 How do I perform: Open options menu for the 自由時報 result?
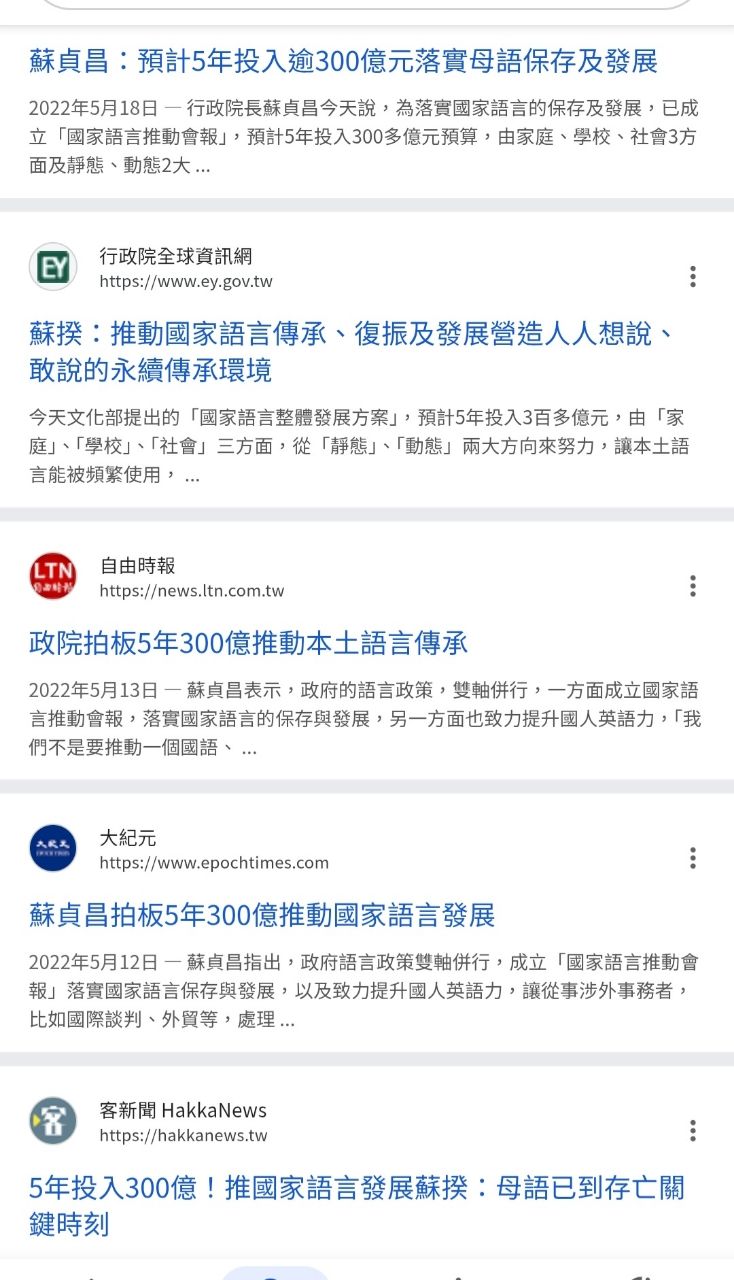click(691, 586)
